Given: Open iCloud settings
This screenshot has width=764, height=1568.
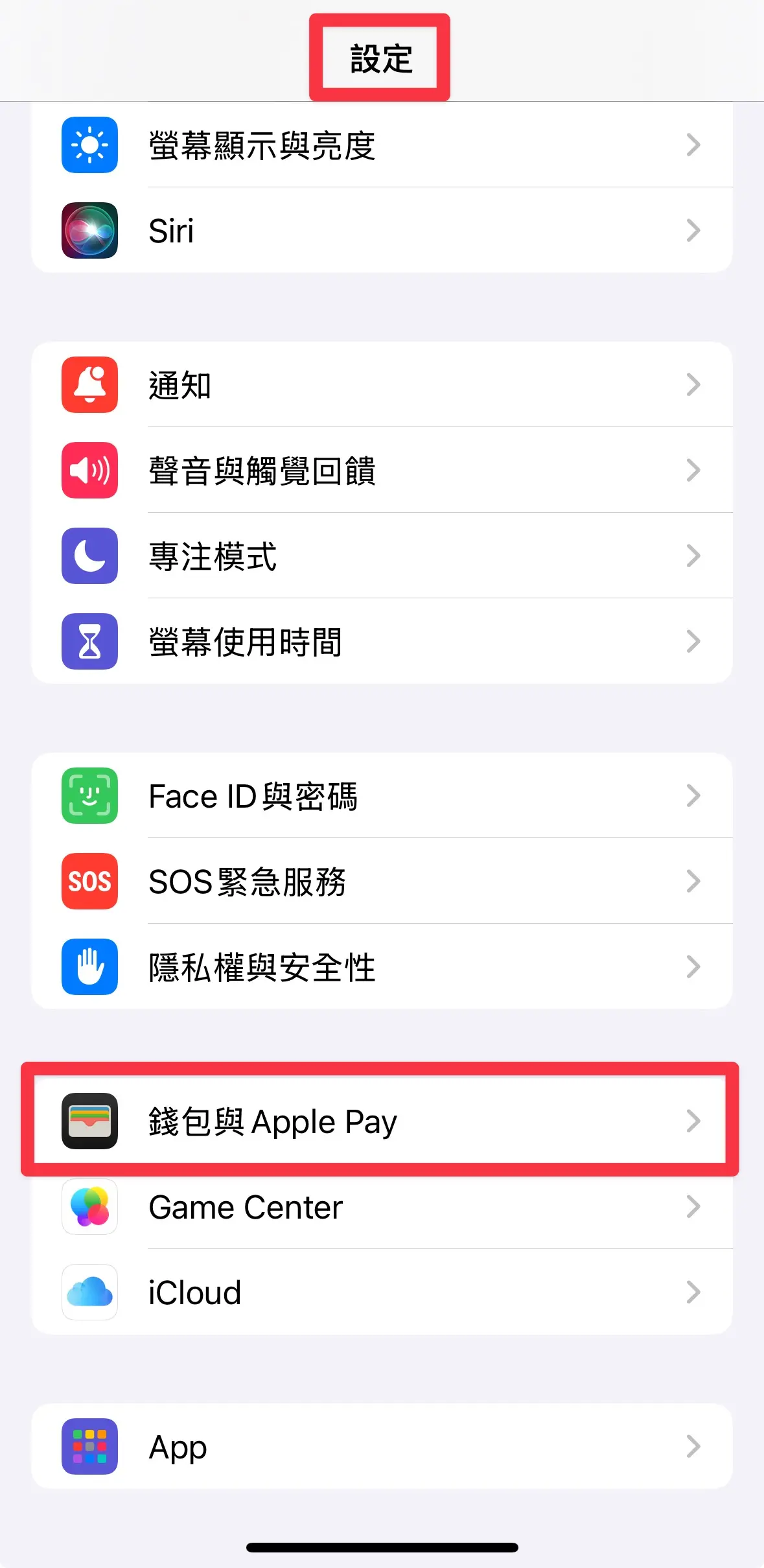Looking at the screenshot, I should pyautogui.click(x=381, y=1293).
